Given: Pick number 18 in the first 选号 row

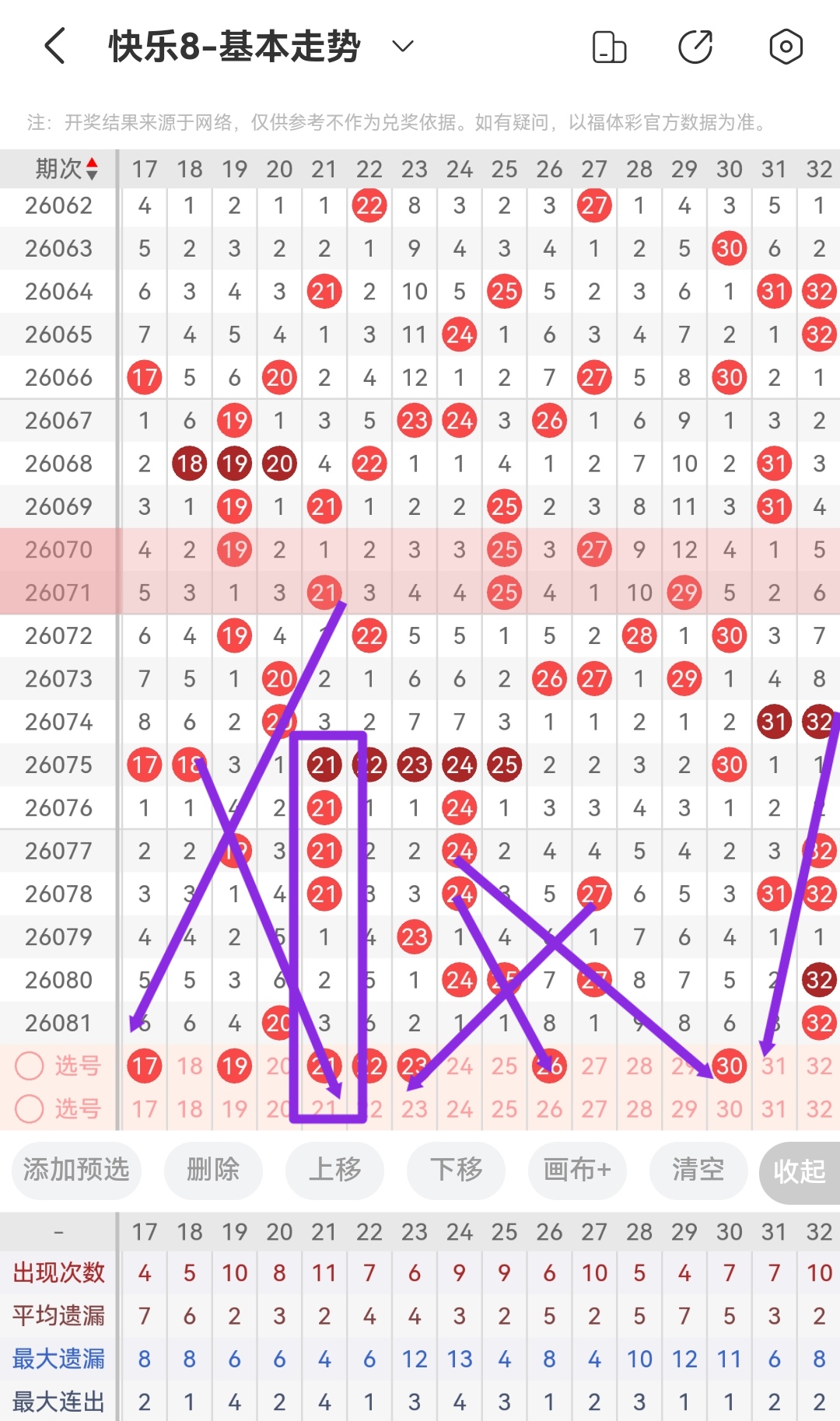Looking at the screenshot, I should (190, 1066).
